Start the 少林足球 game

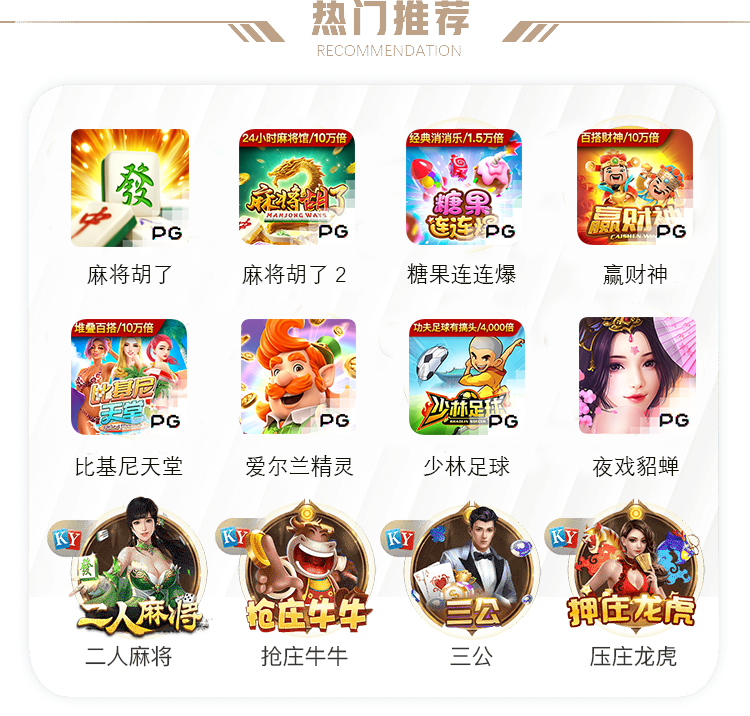(x=466, y=377)
